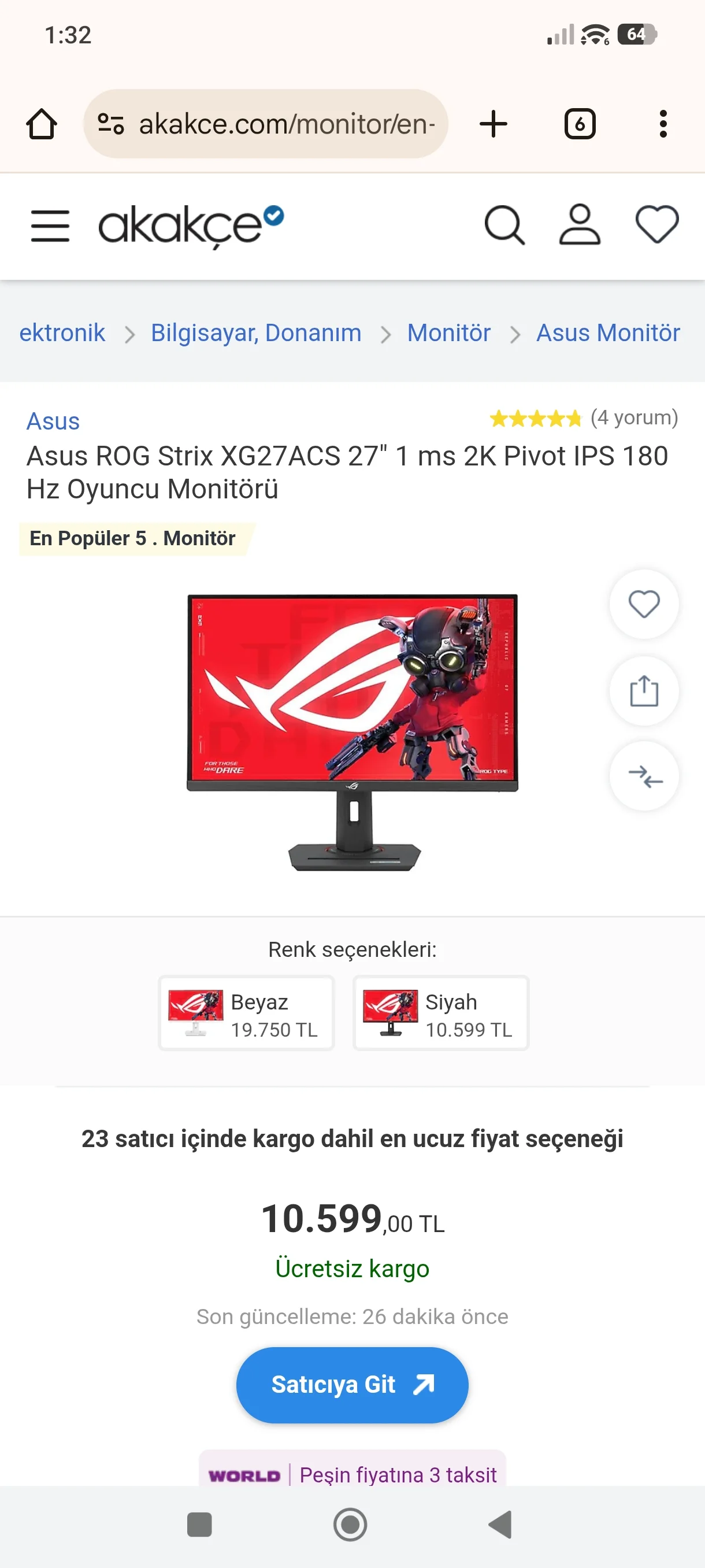Tap the Satıcıya Git button

(x=351, y=1385)
